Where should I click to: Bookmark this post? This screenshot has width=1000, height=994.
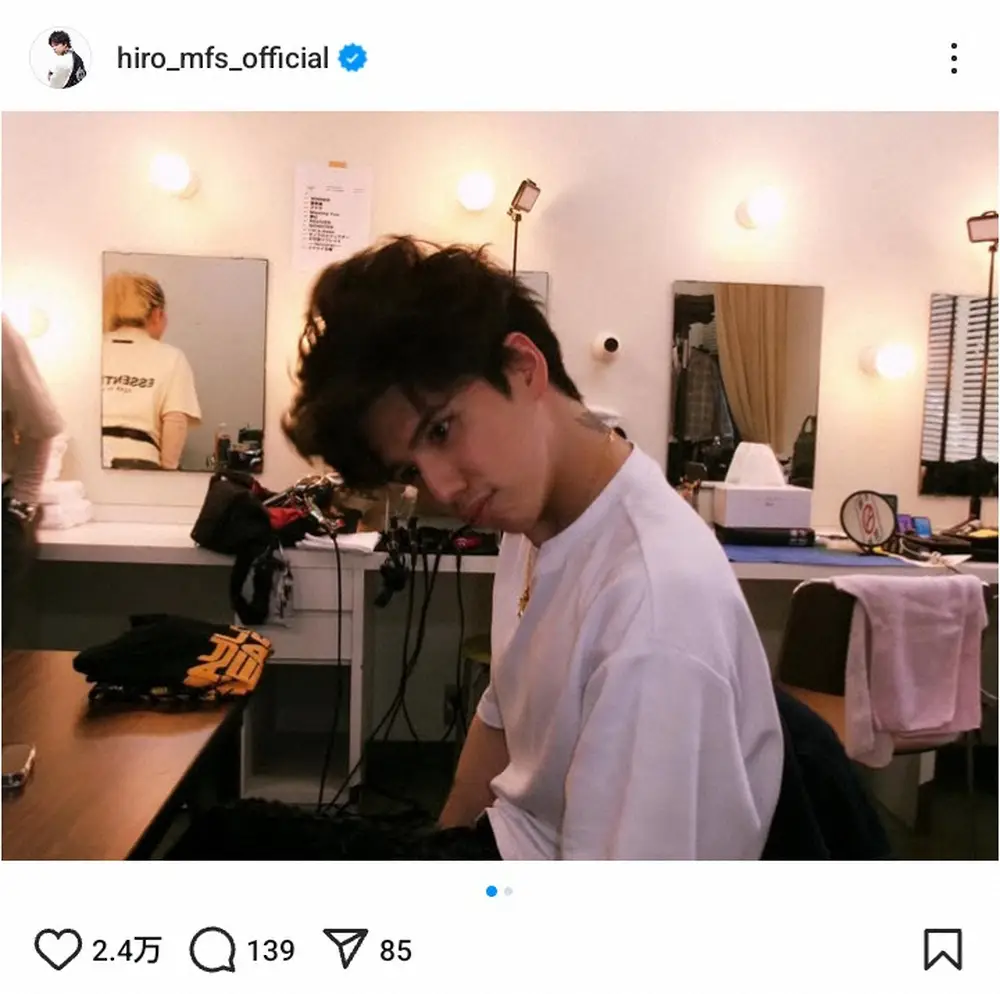tap(942, 949)
